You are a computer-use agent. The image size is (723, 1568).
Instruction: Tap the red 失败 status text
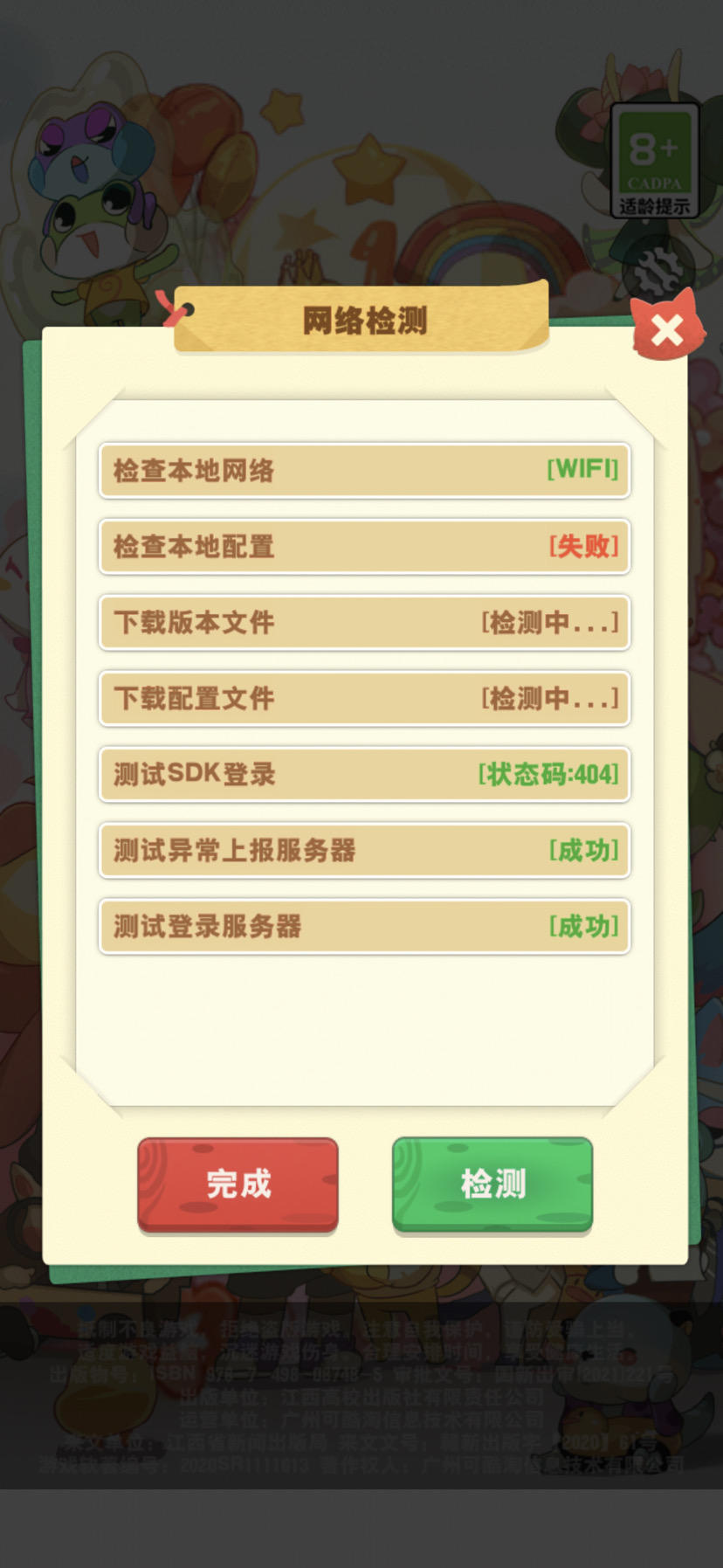coord(583,547)
